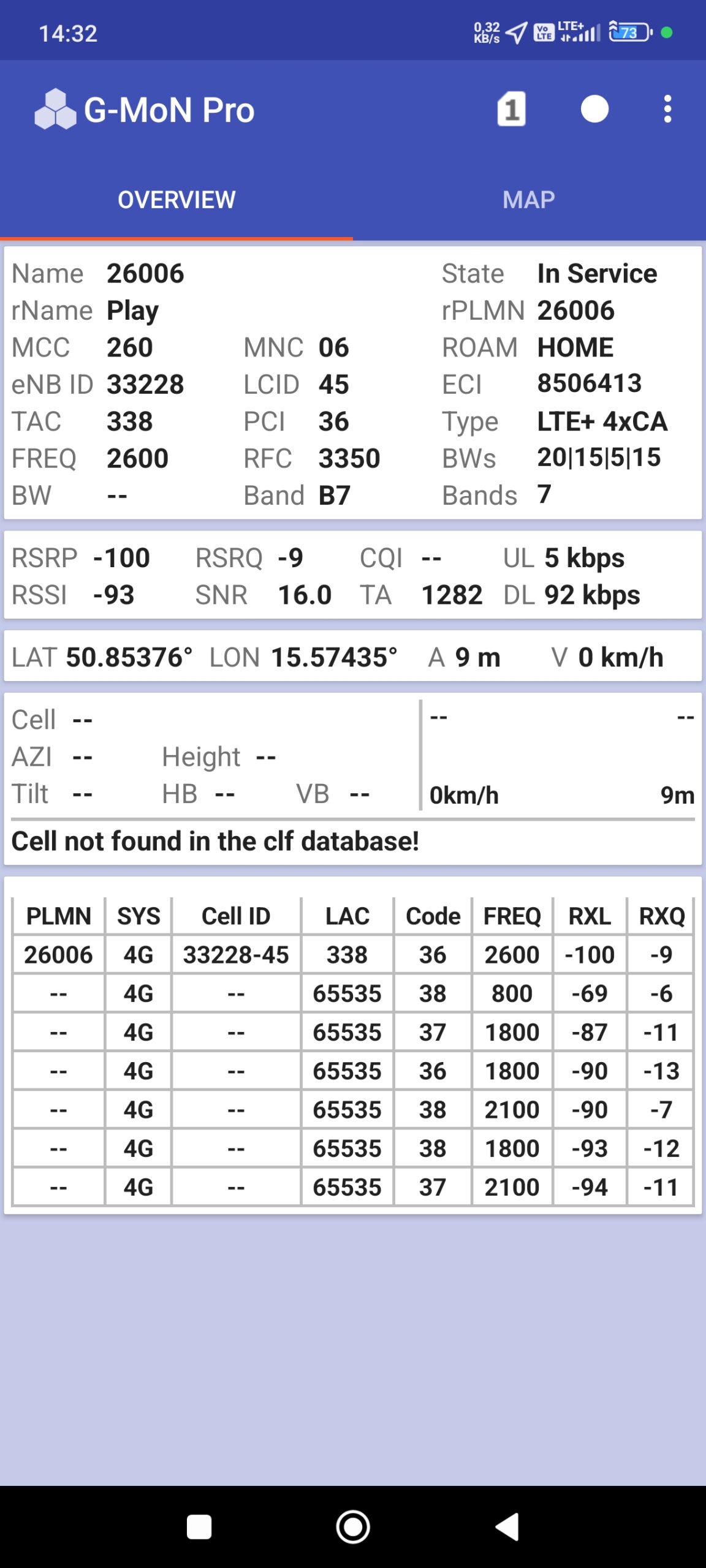This screenshot has height=1568, width=706.
Task: Start logging with the record circle
Action: [594, 110]
